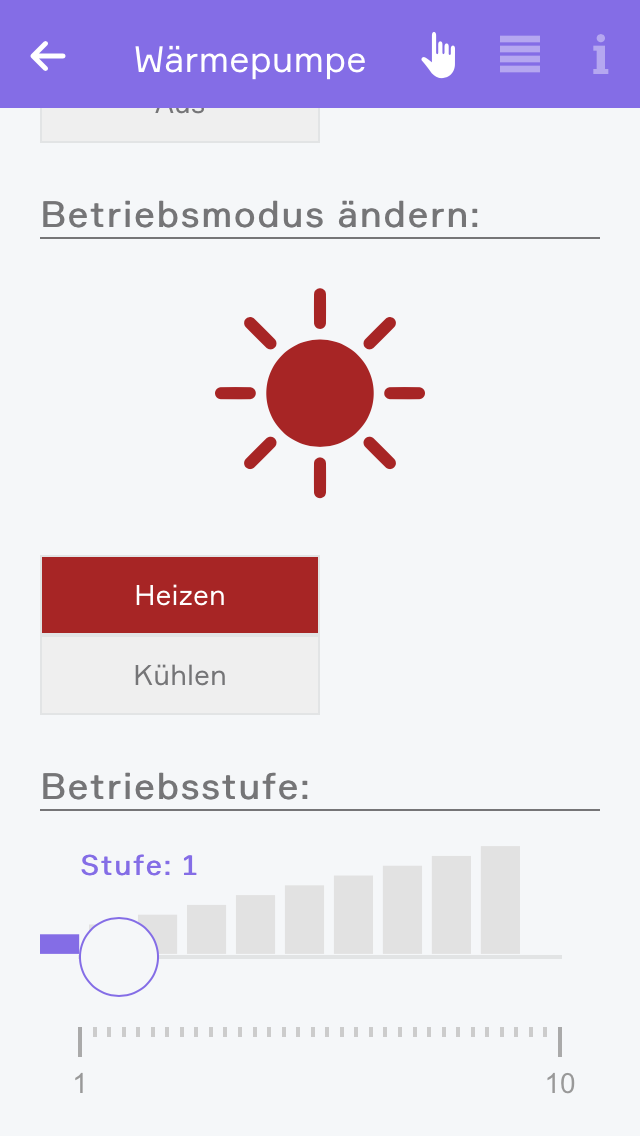Screen dimensions: 640x1136
Task: Tap the Aus button
Action: tap(180, 123)
